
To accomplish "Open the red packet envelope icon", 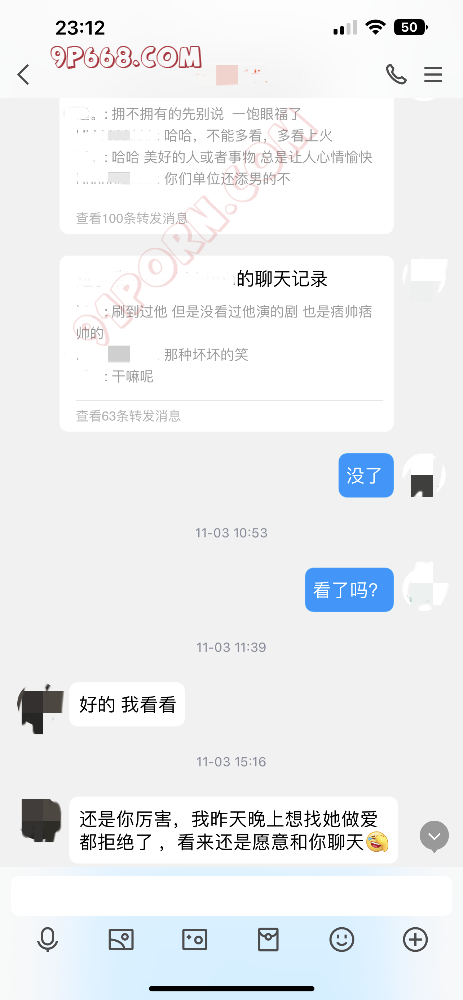I will click(268, 939).
